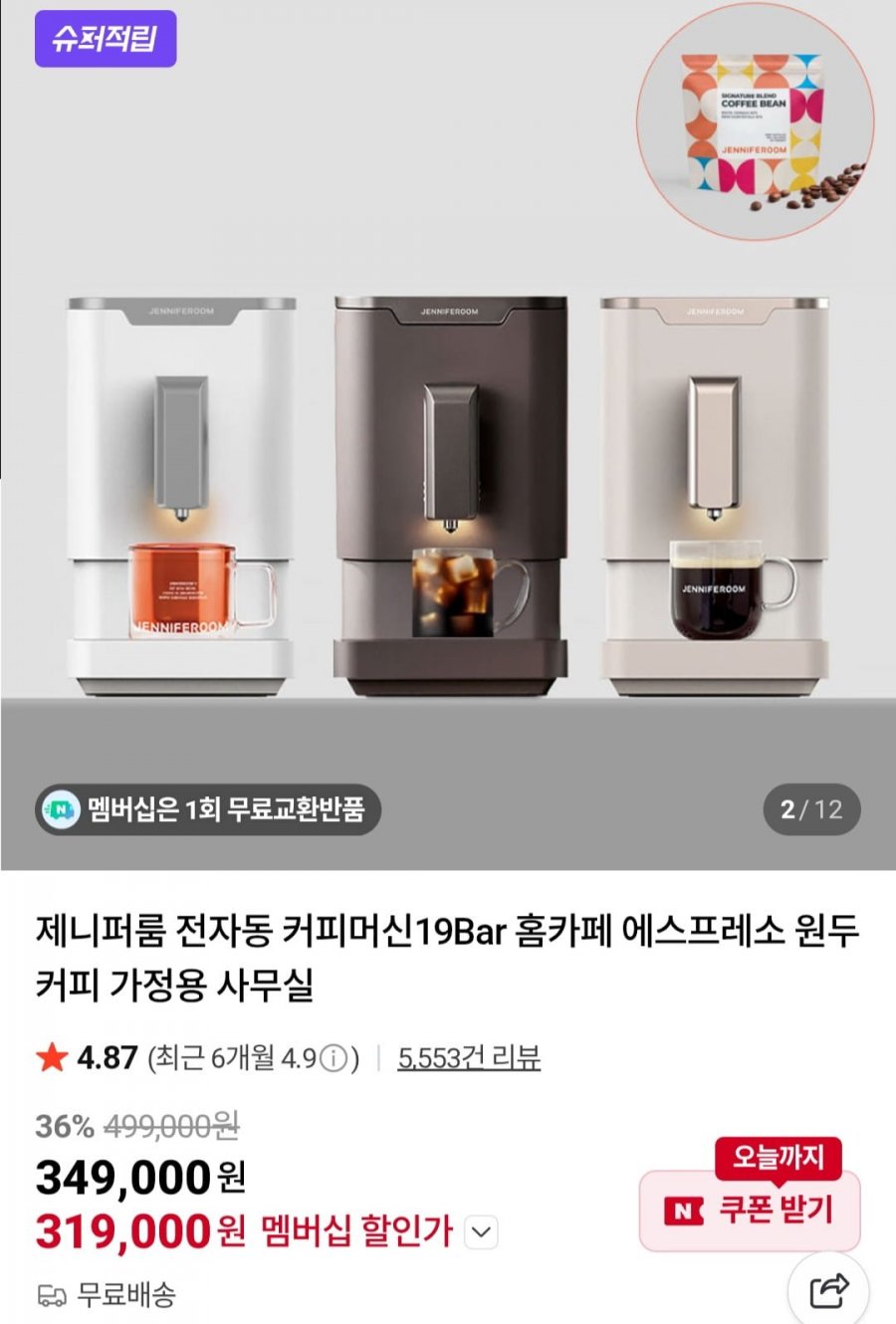Open the 5,553건 리뷰 reviews link

468,1057
